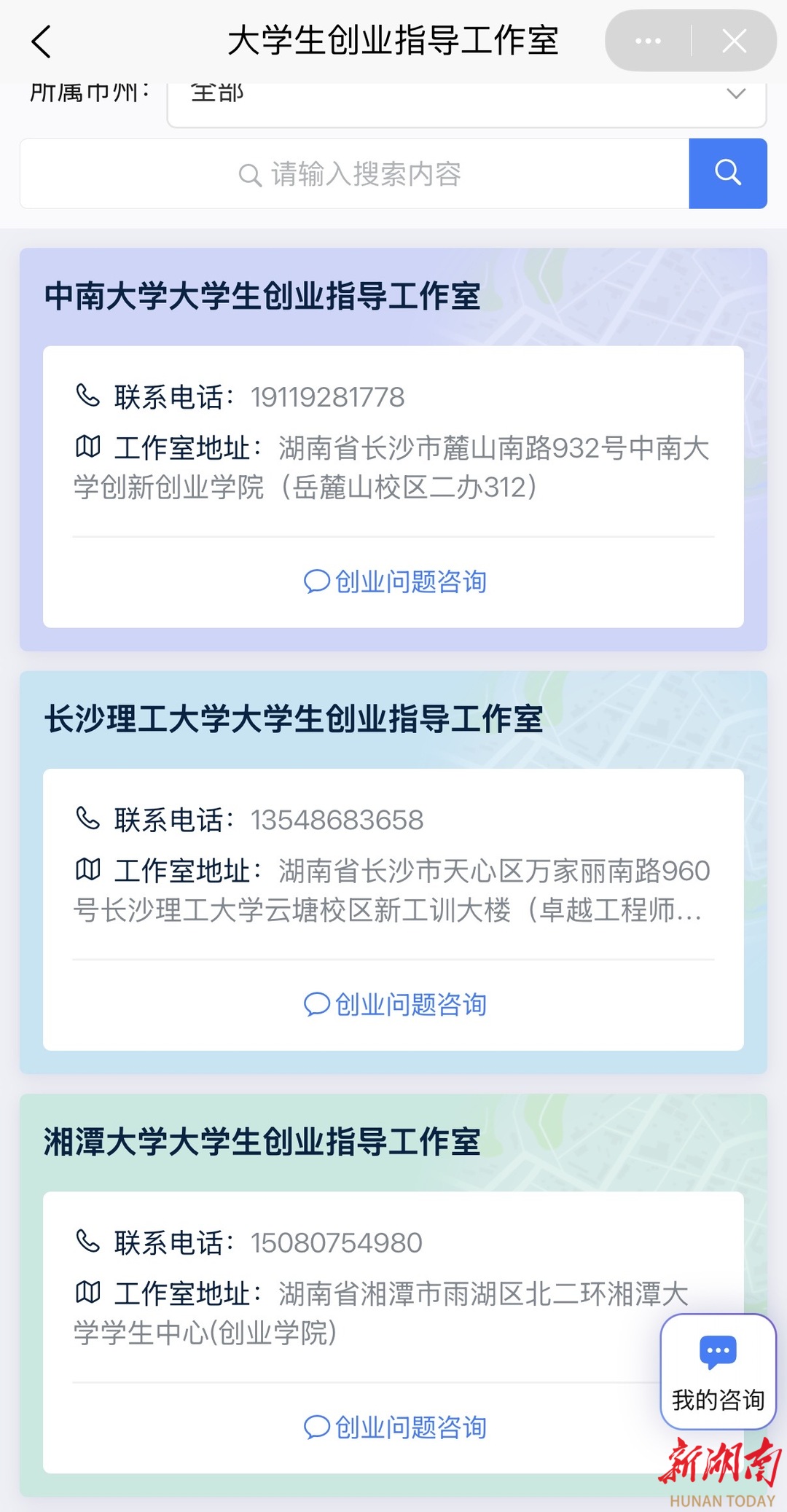Open the mini-program more options menu
Screen dimensions: 787x1512
click(x=648, y=41)
